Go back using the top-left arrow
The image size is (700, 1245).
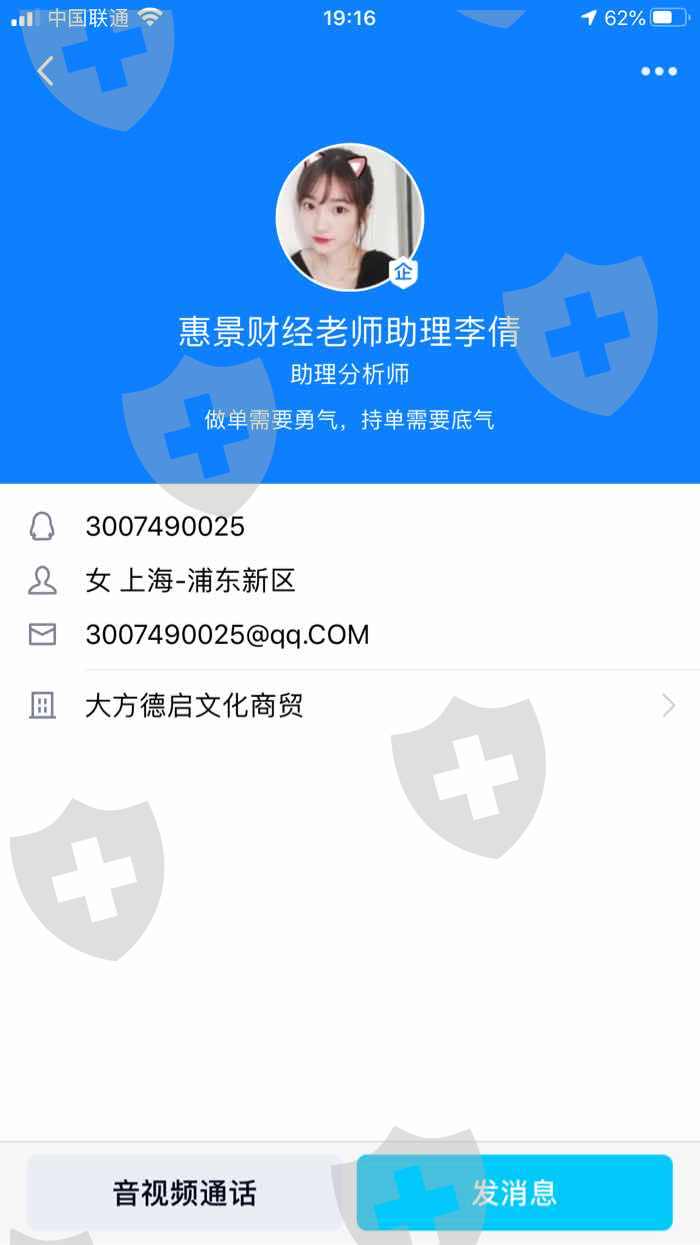45,72
